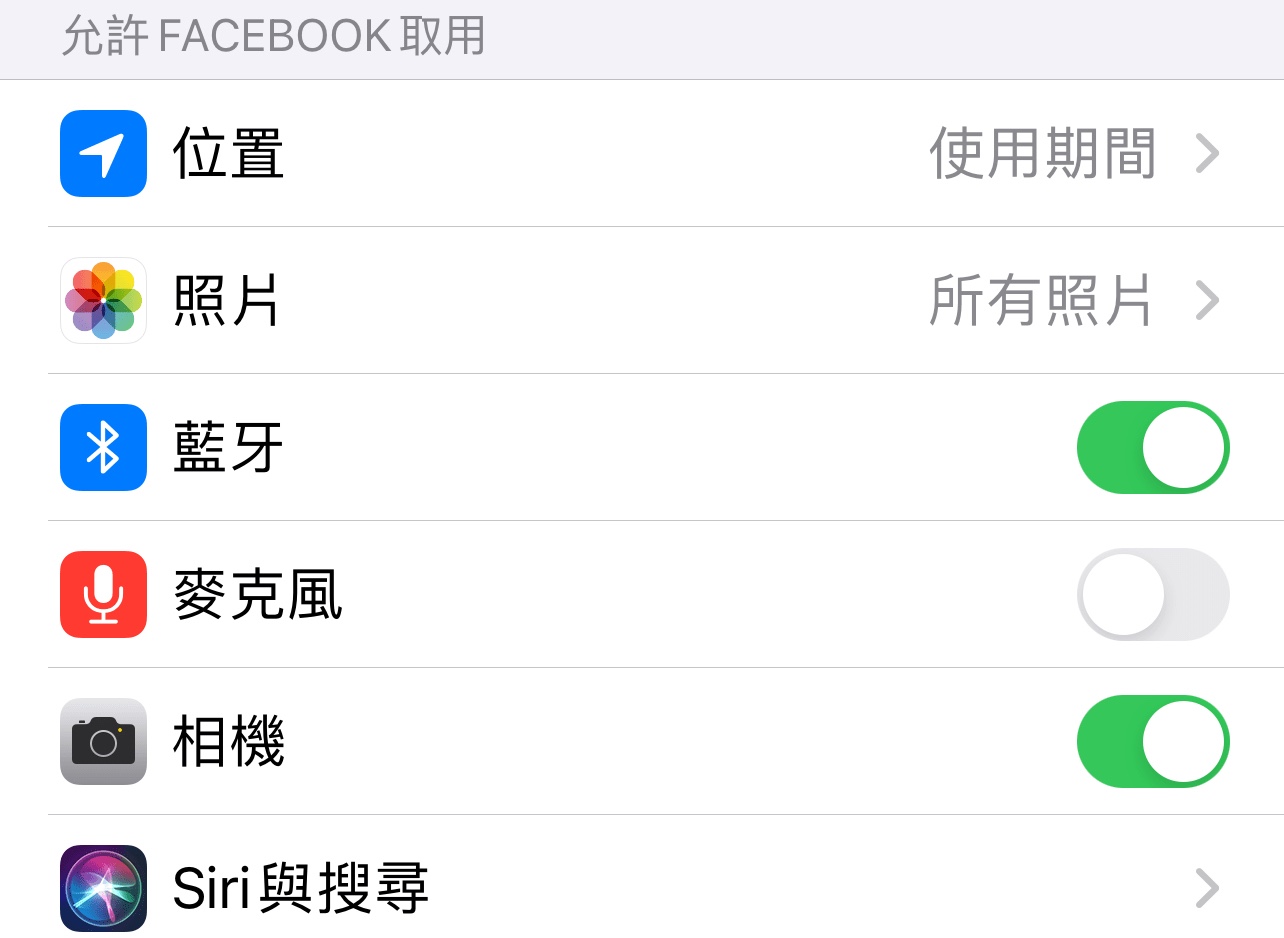
Task: Open the Siri與搜尋 settings row
Action: [640, 887]
